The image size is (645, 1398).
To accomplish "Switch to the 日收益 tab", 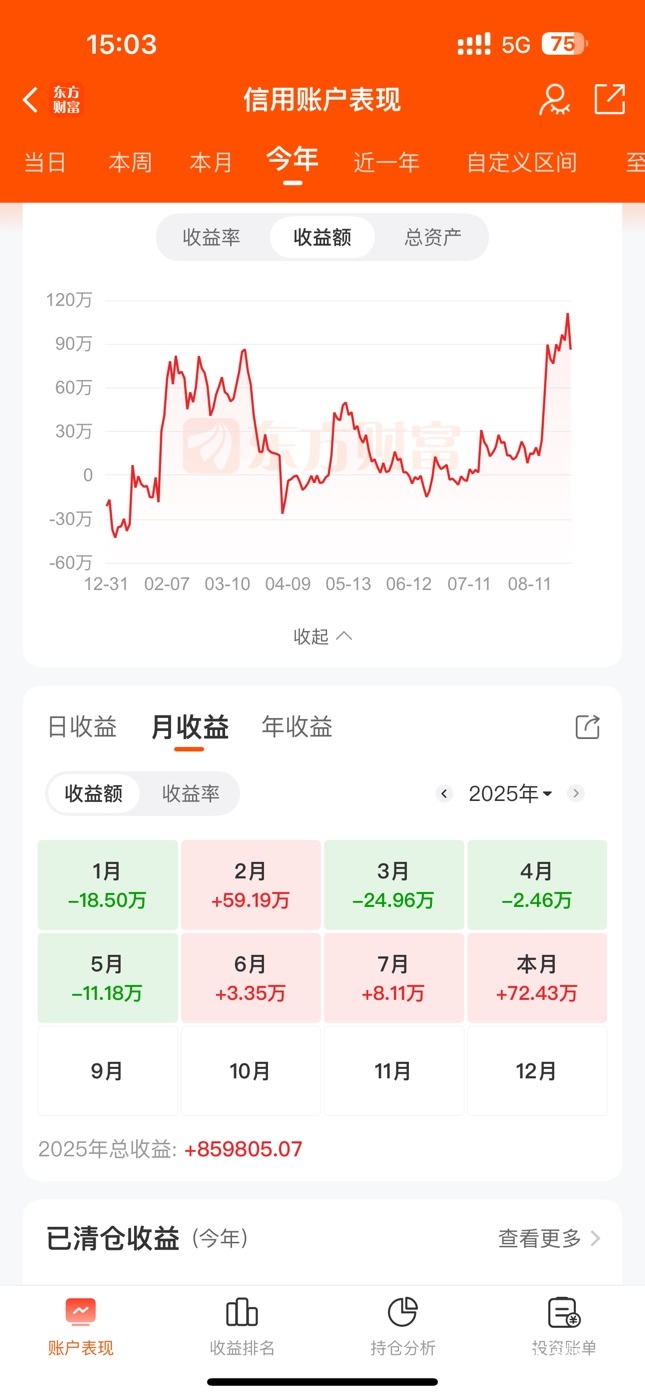I will (x=82, y=727).
